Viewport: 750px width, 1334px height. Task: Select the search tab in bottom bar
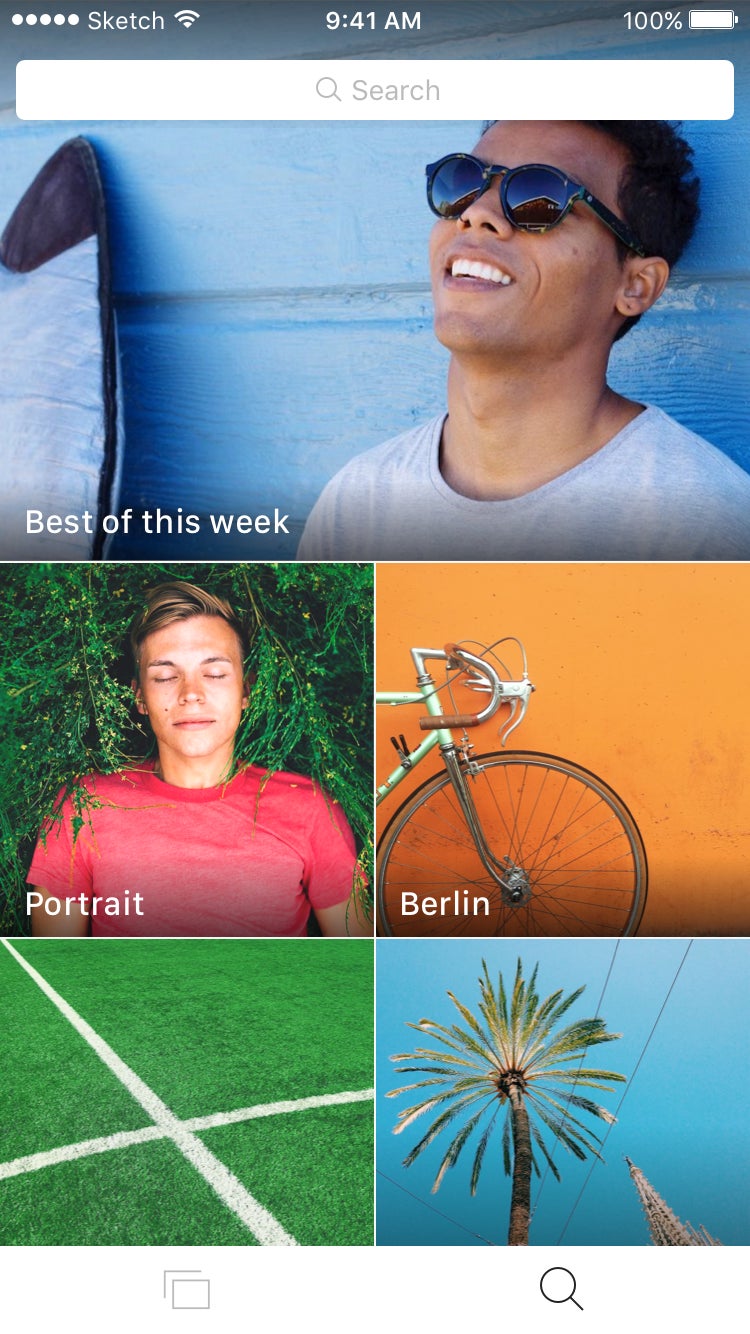pyautogui.click(x=561, y=1289)
